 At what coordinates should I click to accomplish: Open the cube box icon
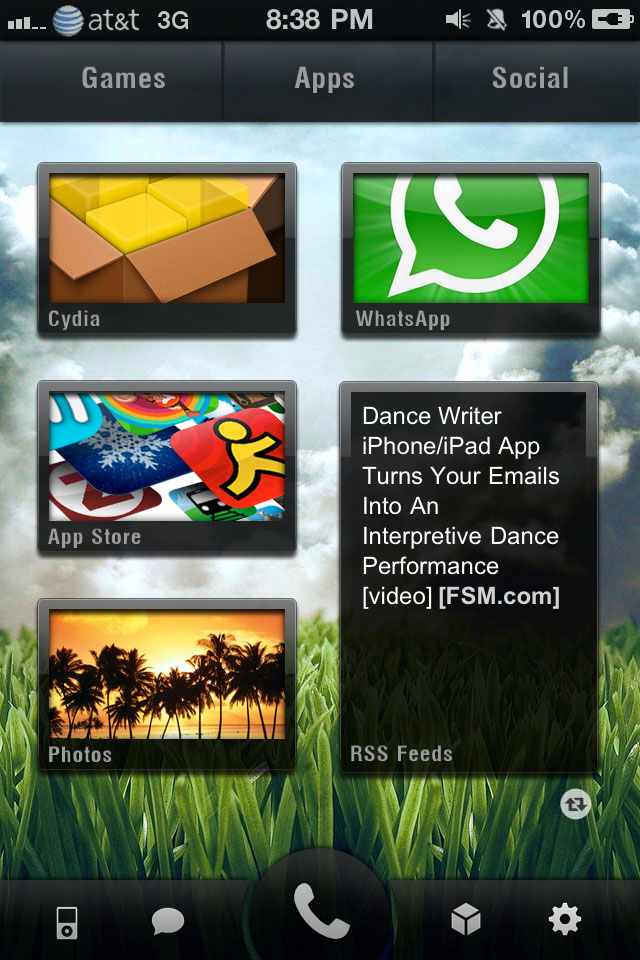click(466, 919)
